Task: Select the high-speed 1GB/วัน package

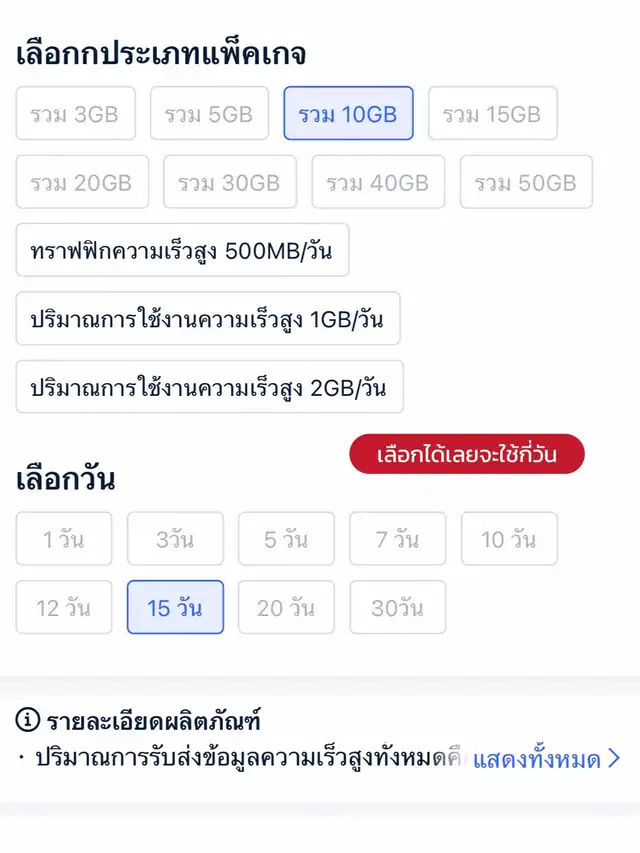Action: [208, 319]
